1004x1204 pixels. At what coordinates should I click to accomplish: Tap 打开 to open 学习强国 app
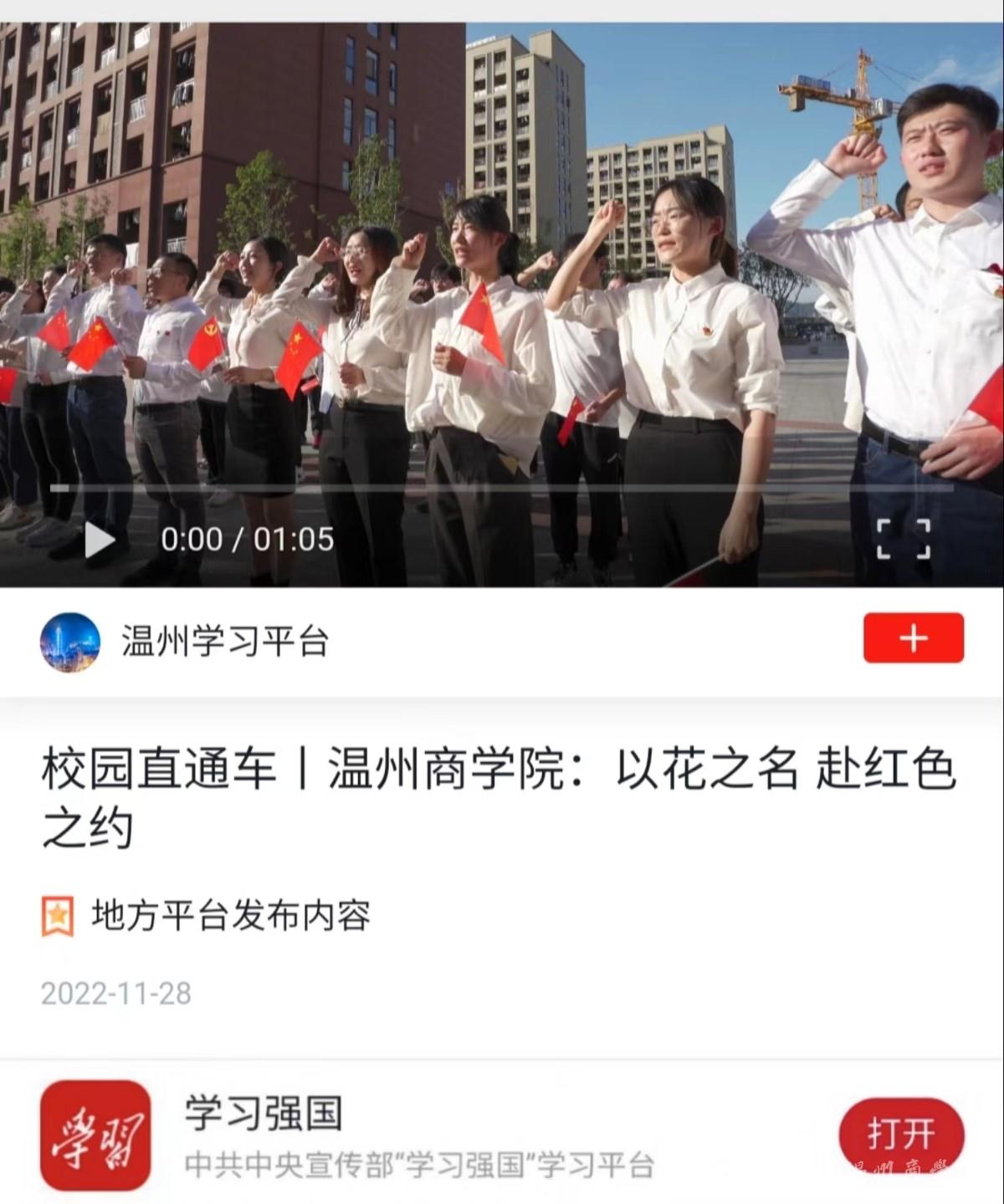[901, 1135]
